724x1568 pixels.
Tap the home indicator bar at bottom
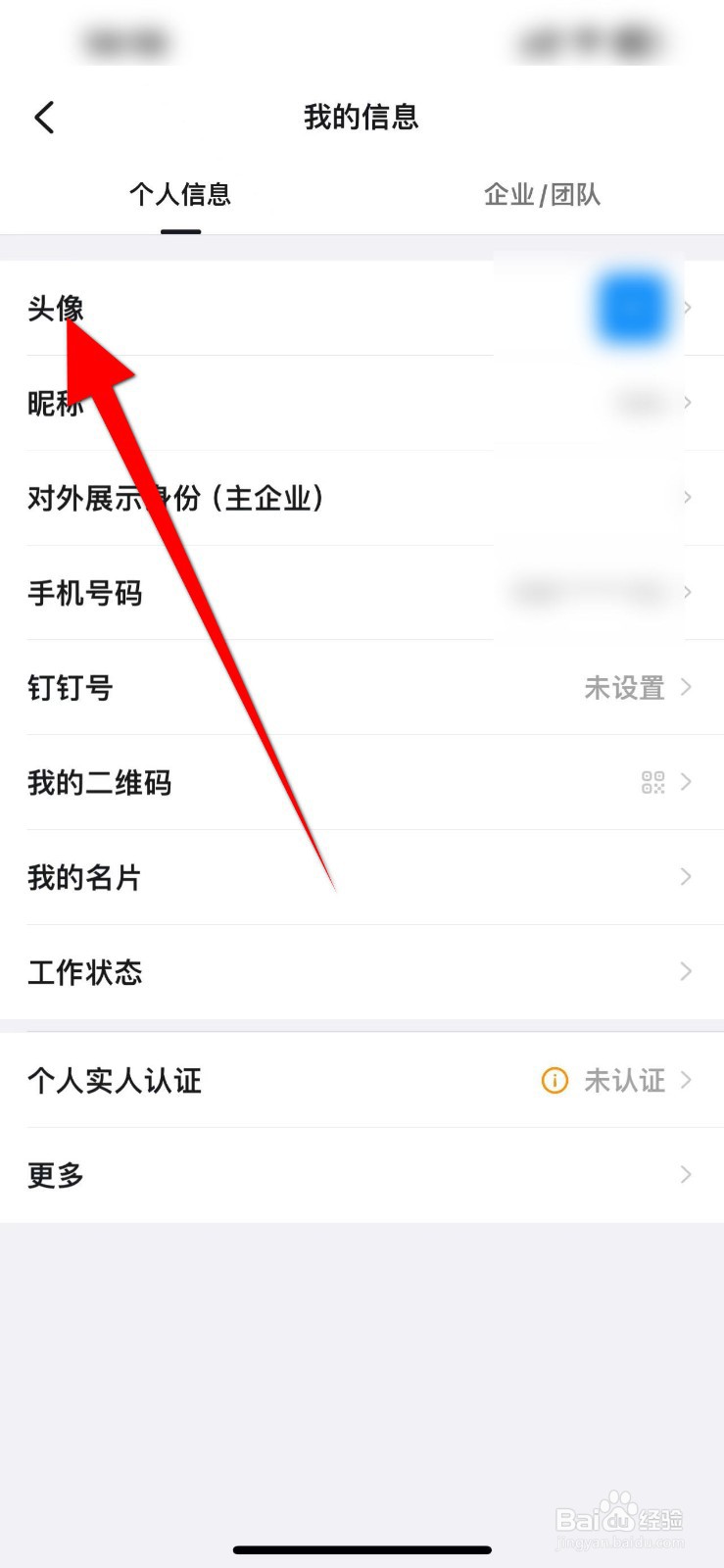click(x=362, y=1550)
